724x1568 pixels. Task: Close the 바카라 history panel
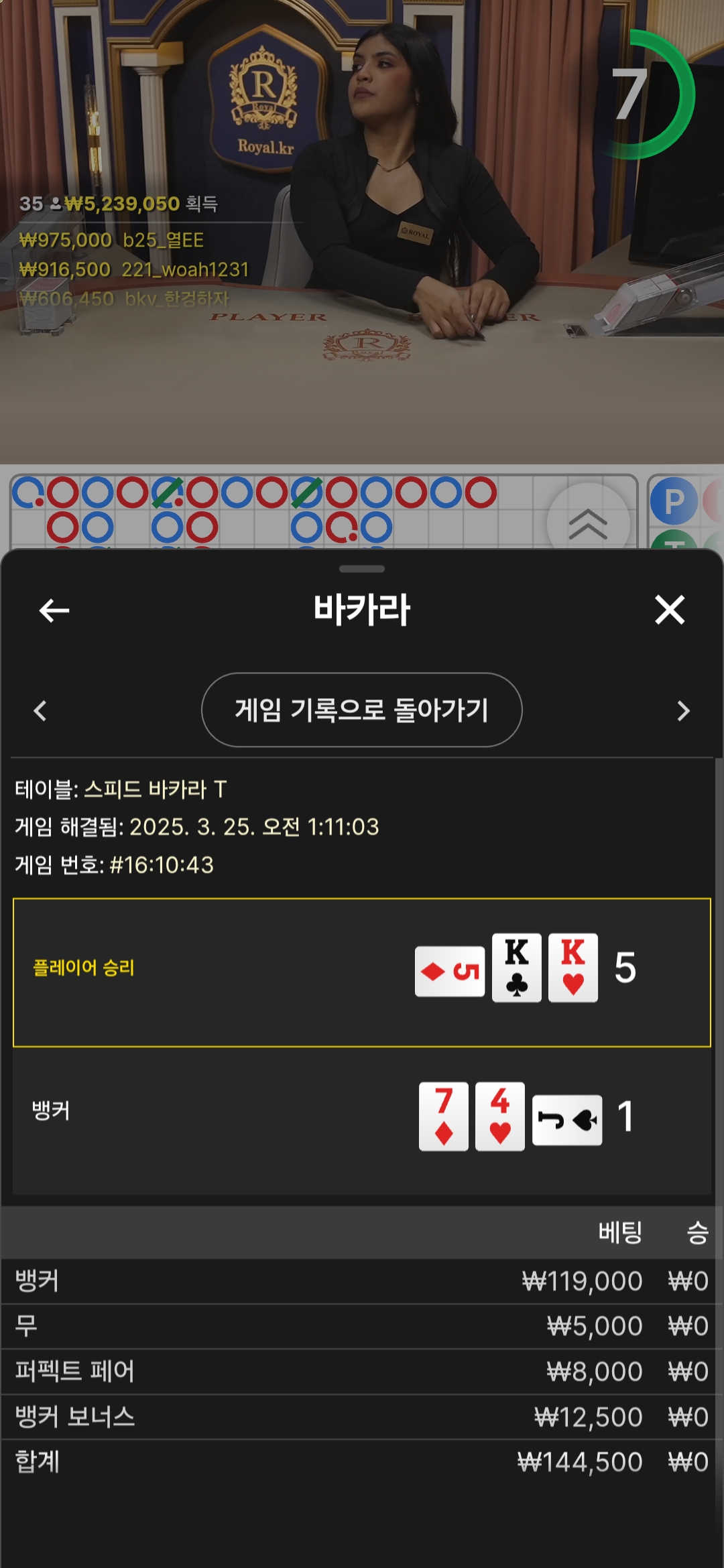click(x=670, y=610)
